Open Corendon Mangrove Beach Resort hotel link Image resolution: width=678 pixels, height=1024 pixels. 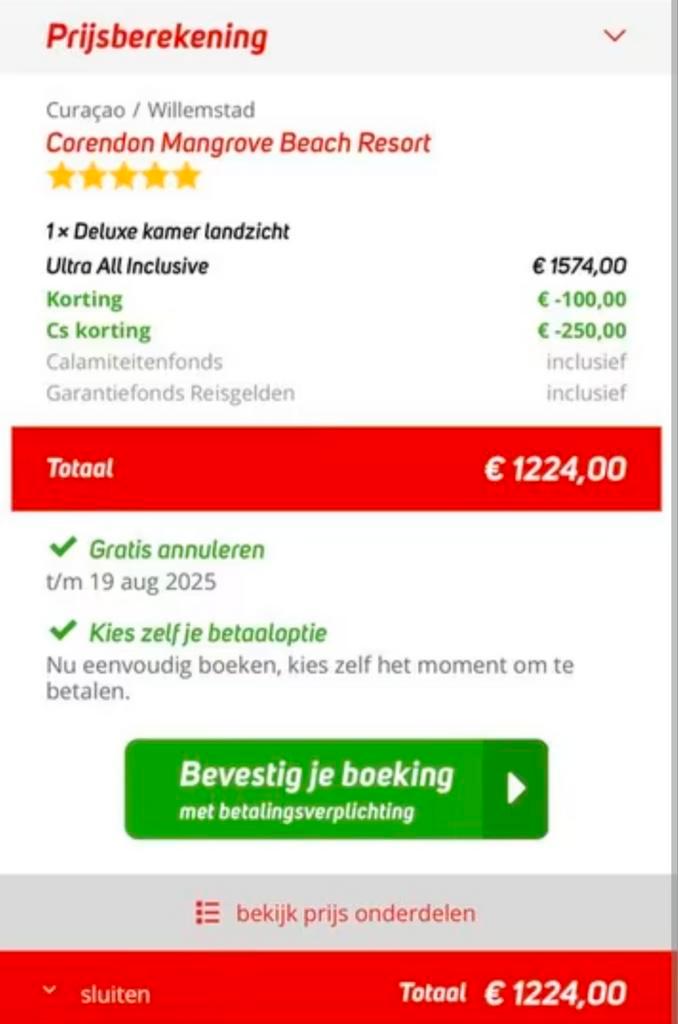pos(238,142)
